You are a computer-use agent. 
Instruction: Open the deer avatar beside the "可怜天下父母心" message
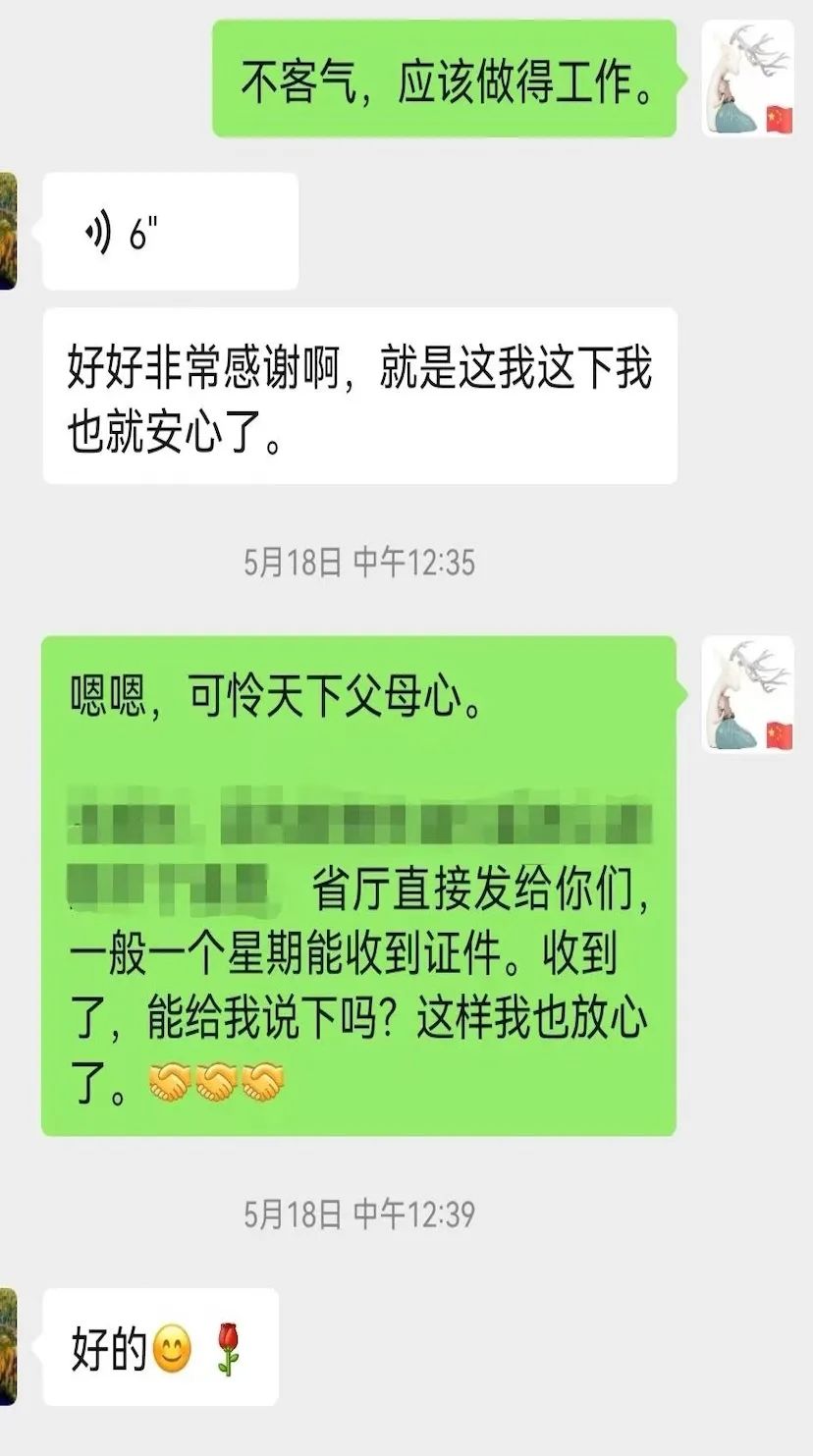748,694
